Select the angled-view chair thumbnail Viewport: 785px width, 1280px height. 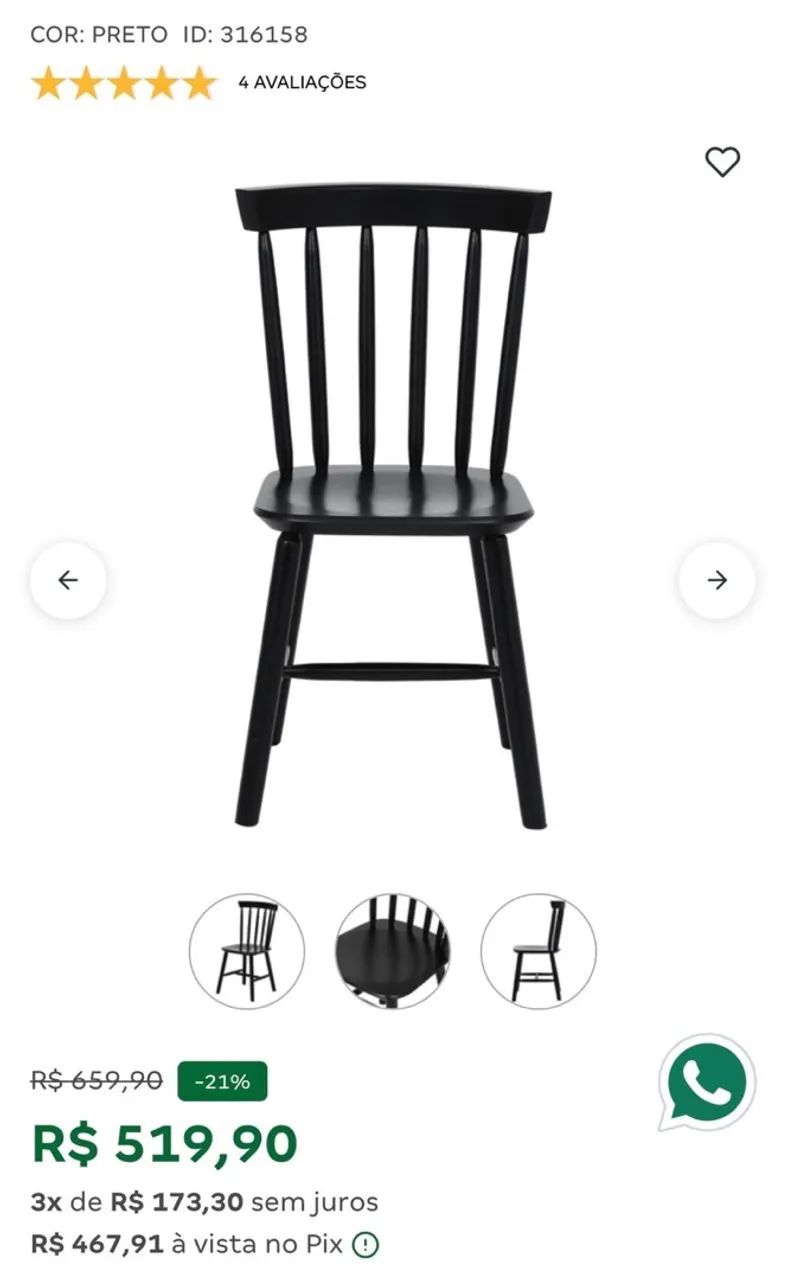(247, 951)
